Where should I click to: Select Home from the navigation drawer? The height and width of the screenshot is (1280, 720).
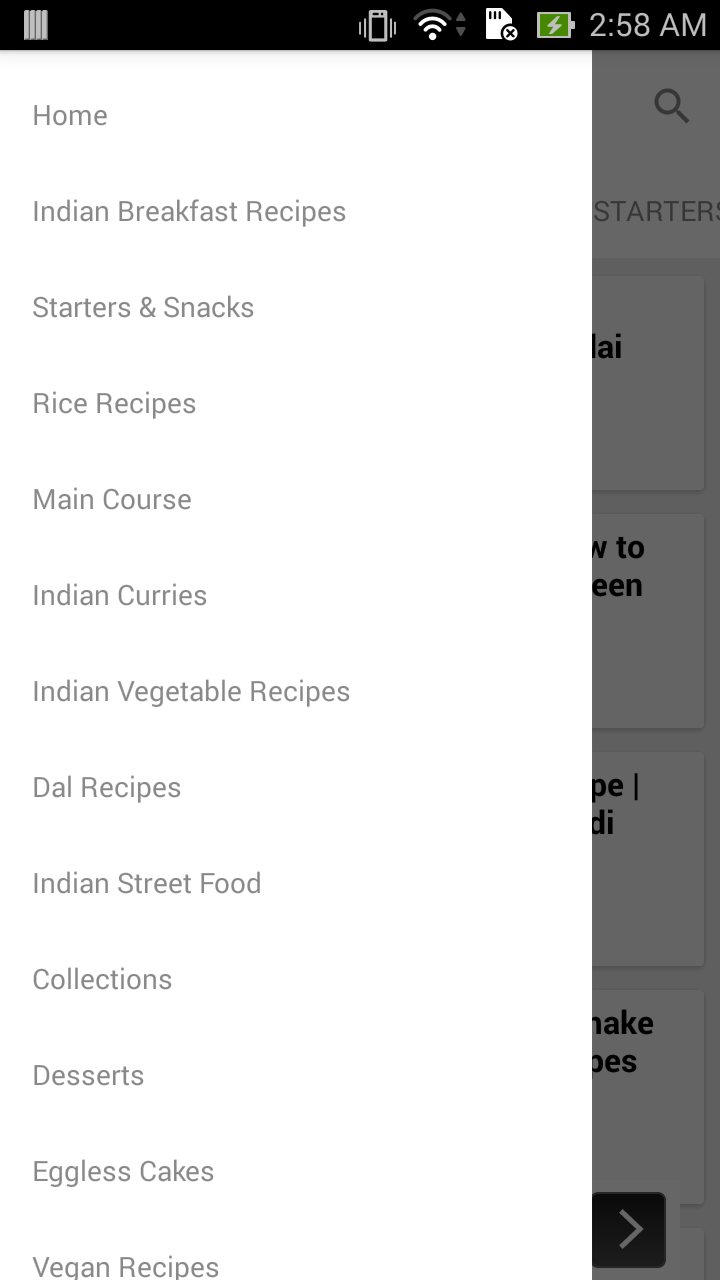(69, 115)
